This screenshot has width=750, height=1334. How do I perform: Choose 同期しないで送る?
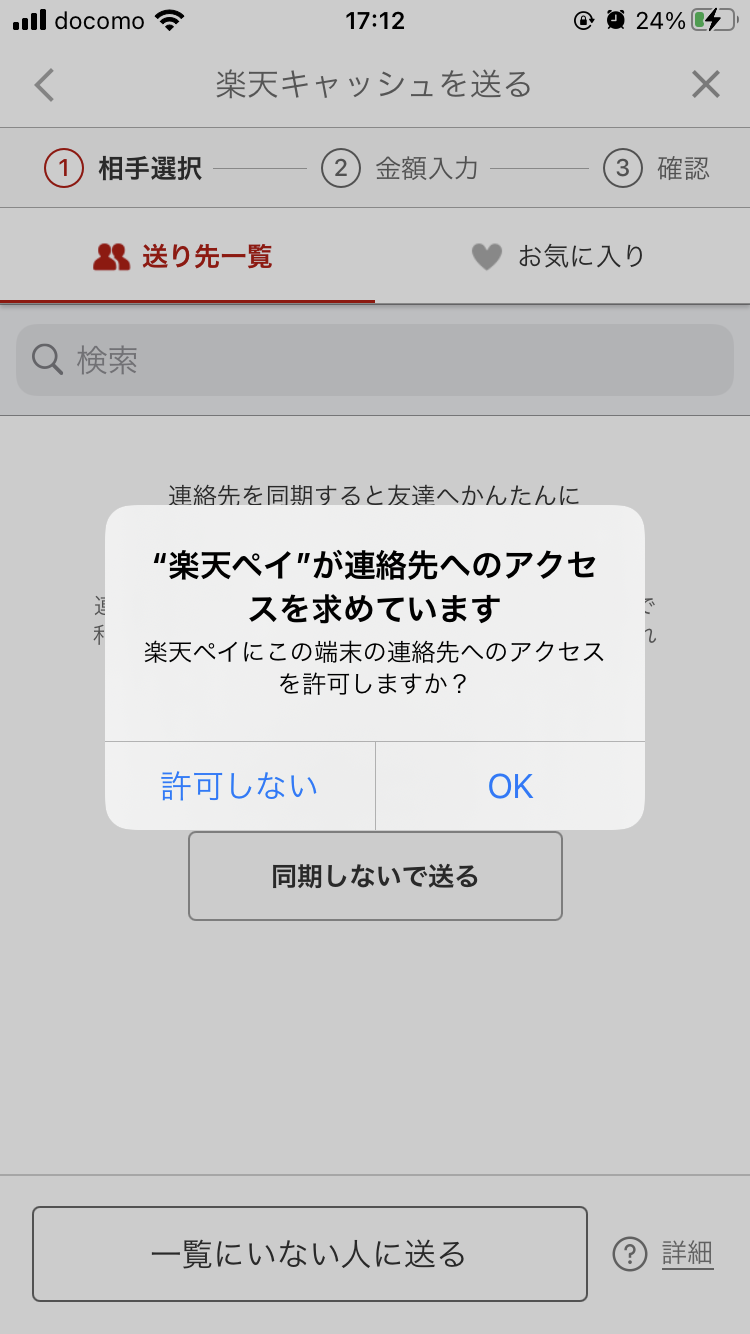[375, 876]
